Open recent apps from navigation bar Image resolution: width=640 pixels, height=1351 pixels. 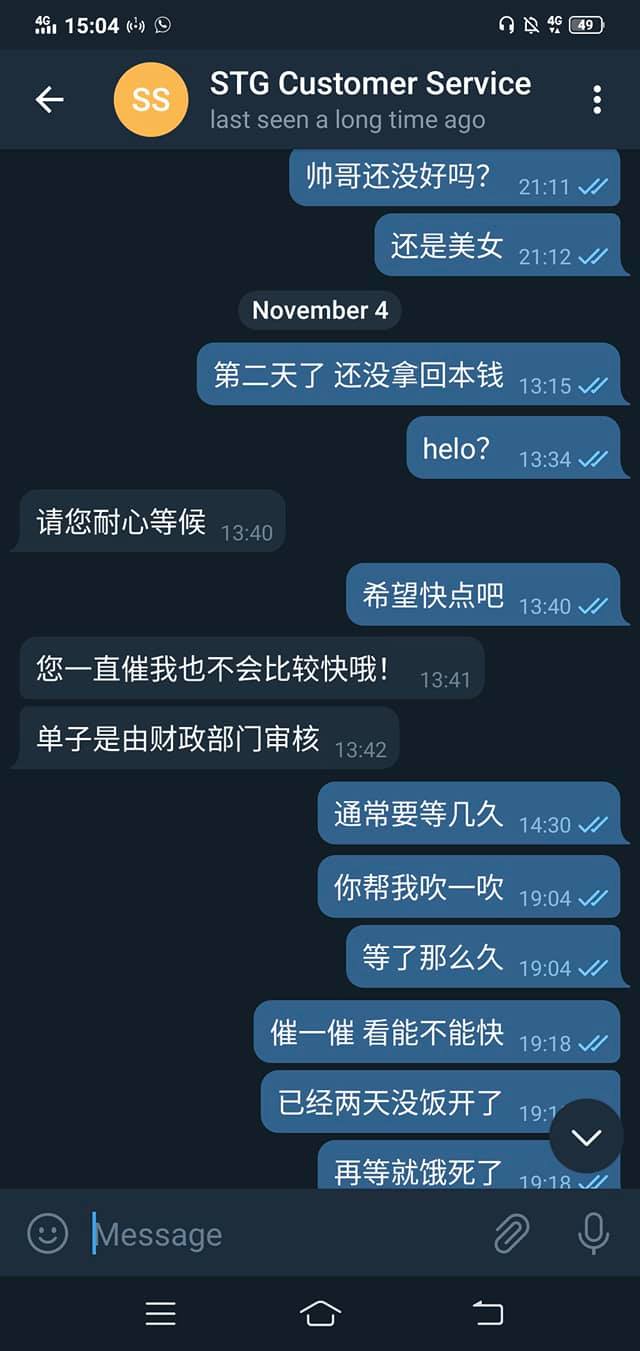tap(160, 1313)
